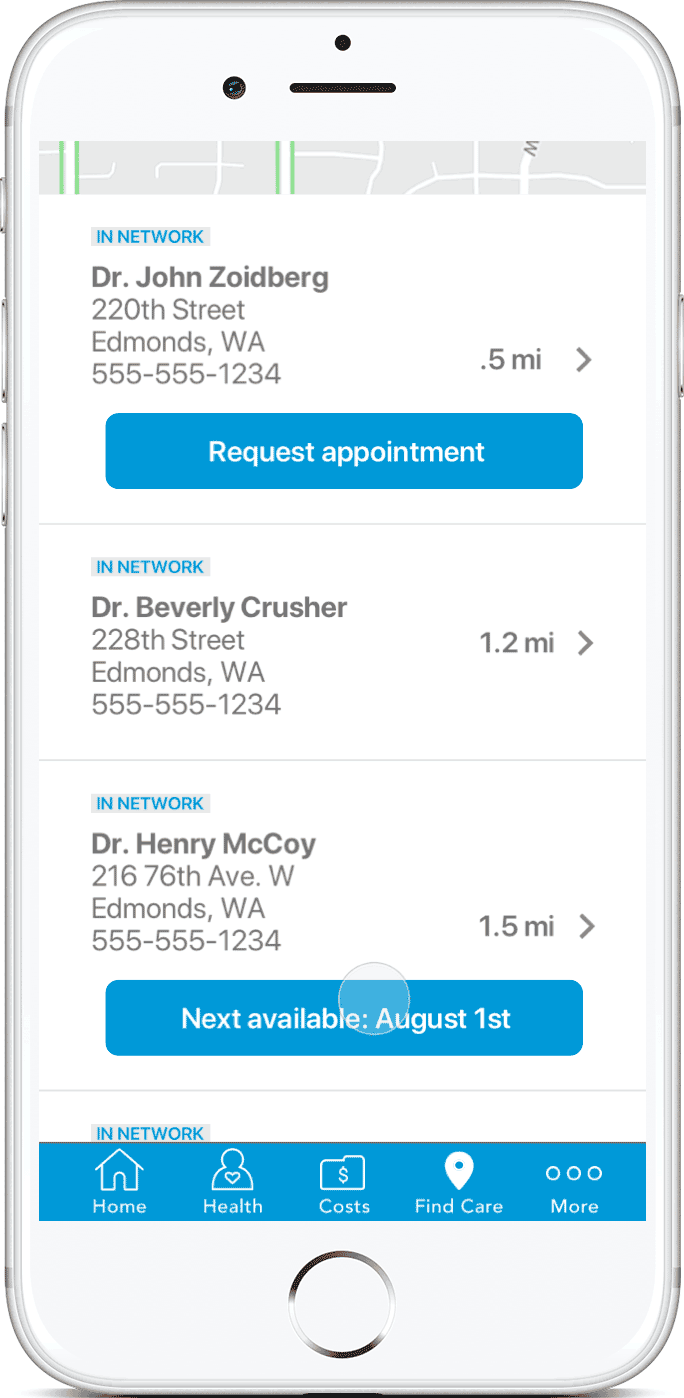Image resolution: width=684 pixels, height=1398 pixels.
Task: Go to the Home tab
Action: (119, 1182)
